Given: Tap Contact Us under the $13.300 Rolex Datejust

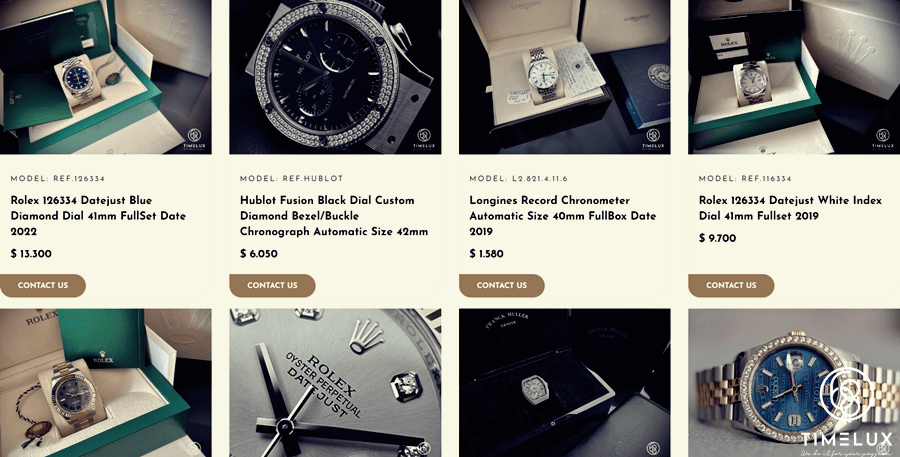Looking at the screenshot, I should [43, 286].
